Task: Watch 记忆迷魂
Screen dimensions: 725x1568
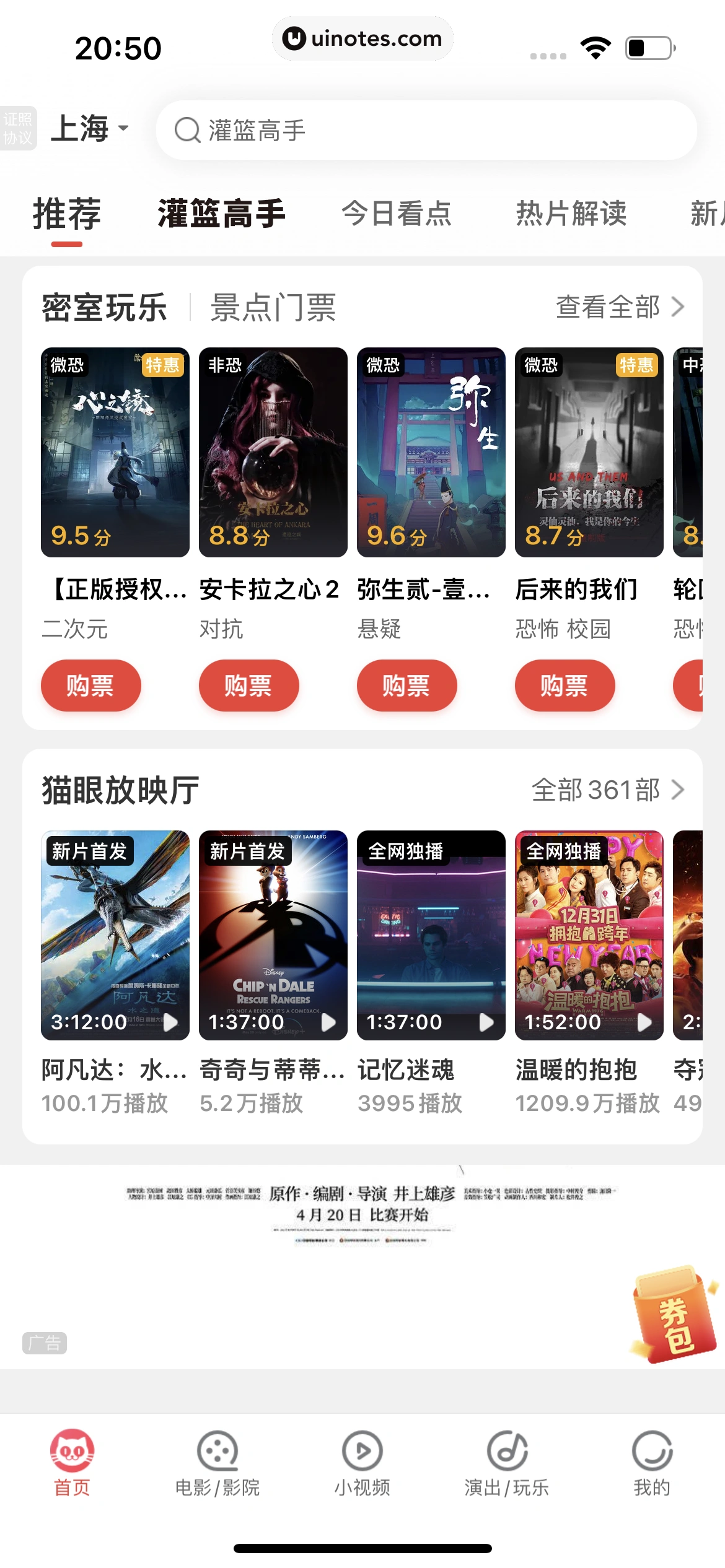Action: pos(431,935)
